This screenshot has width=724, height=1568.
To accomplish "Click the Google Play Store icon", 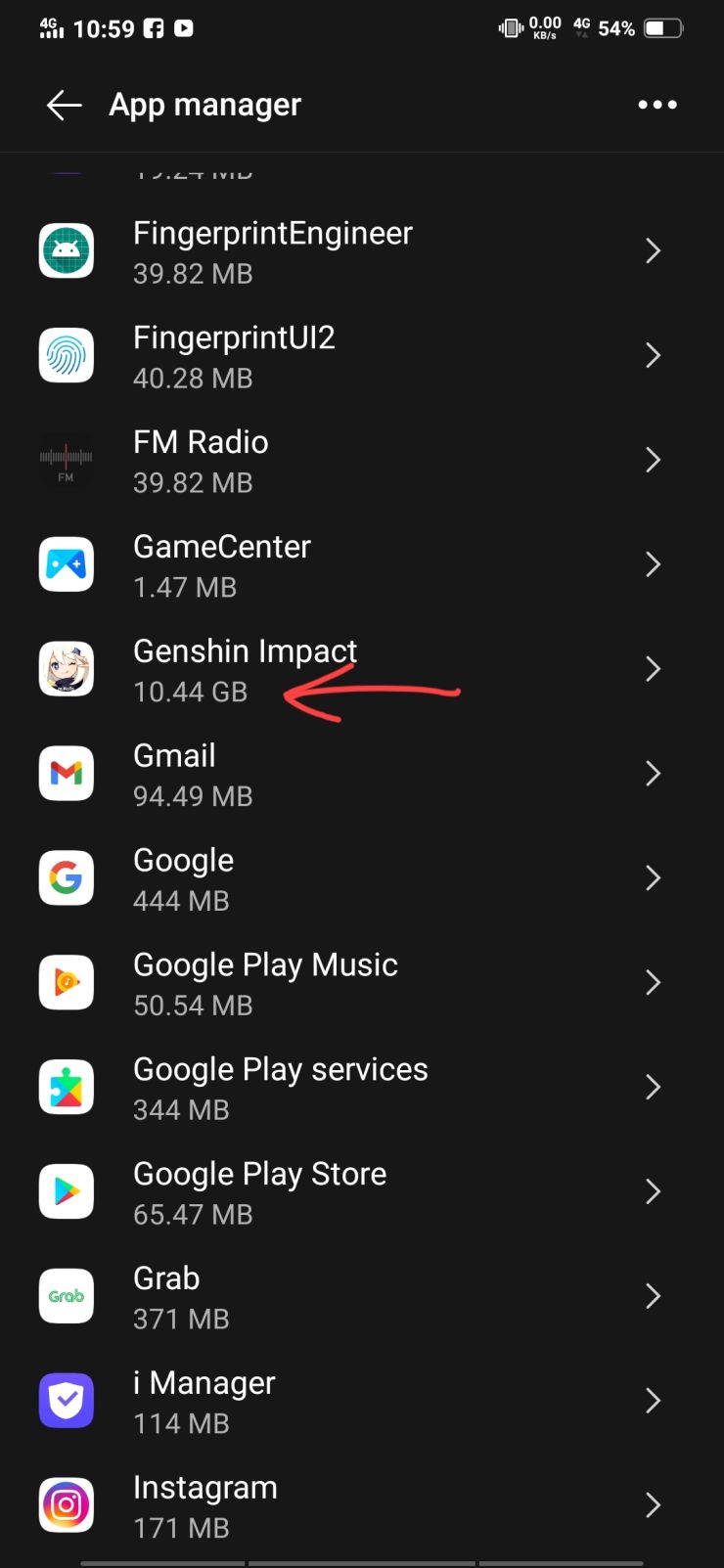I will (x=66, y=1190).
